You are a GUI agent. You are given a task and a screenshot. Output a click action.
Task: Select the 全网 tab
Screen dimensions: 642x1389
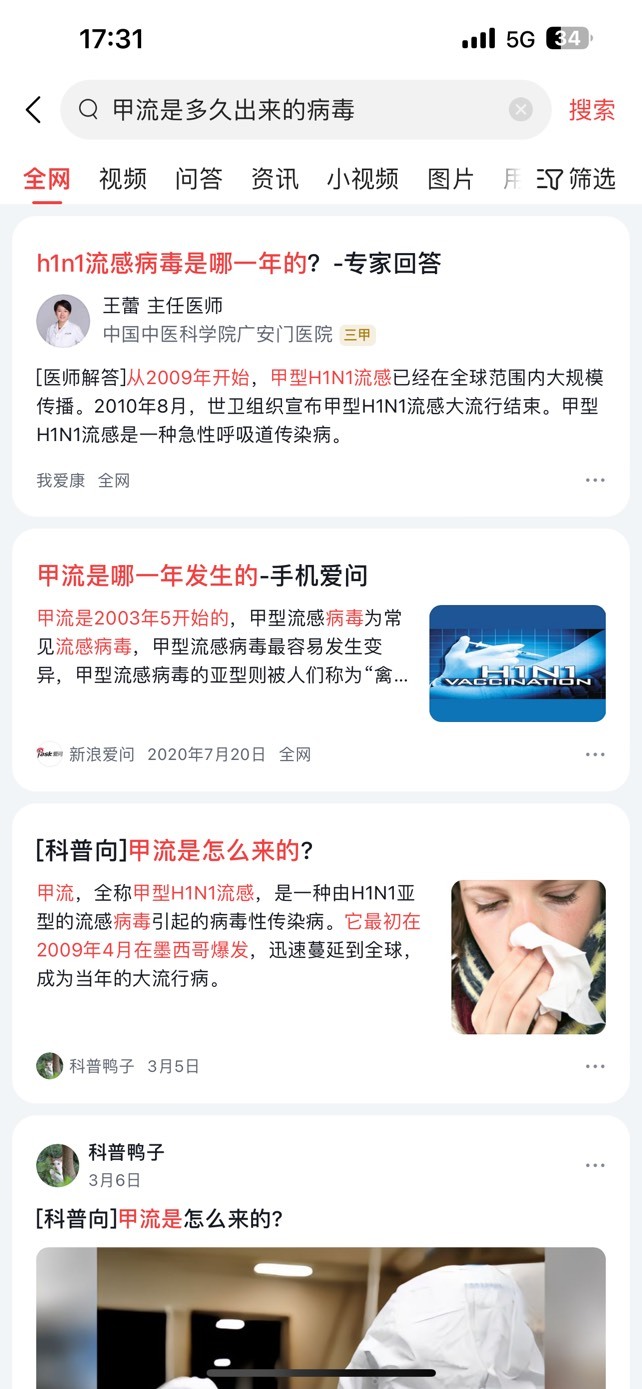click(x=47, y=179)
